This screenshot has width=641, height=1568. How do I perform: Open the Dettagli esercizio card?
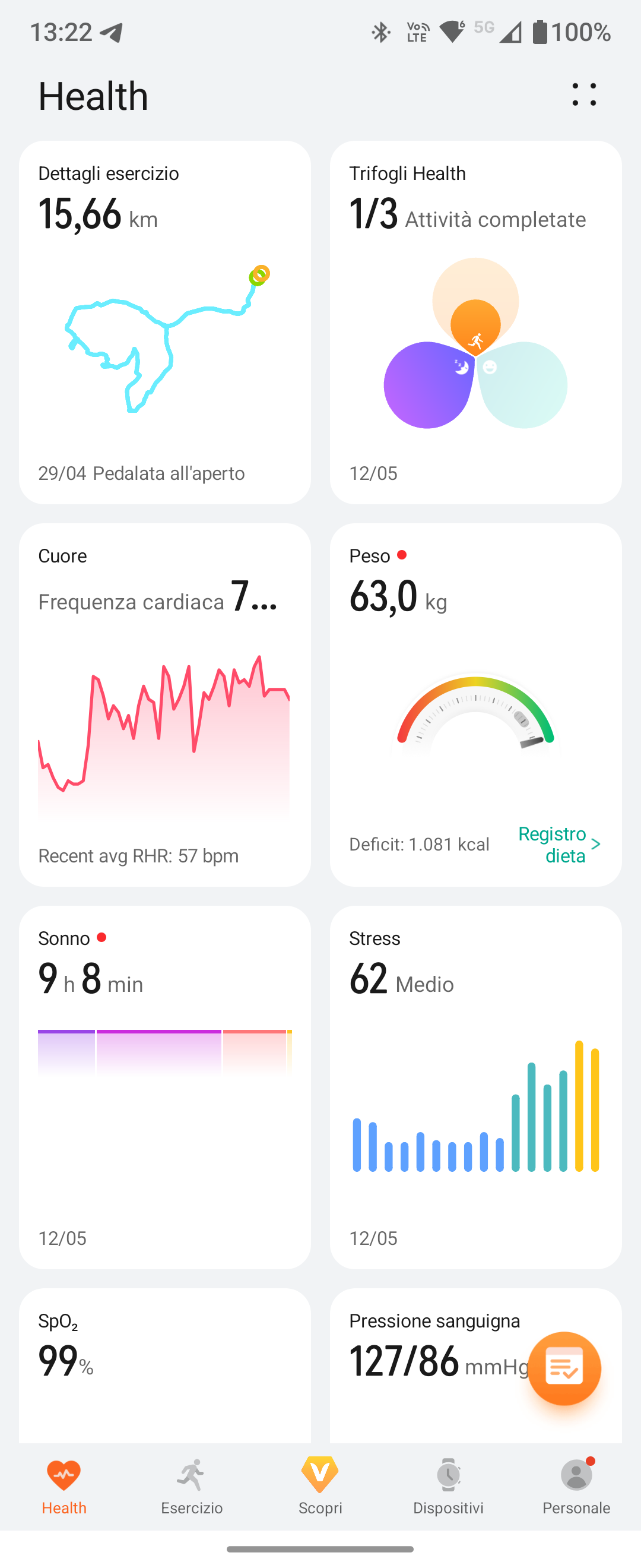coord(165,322)
